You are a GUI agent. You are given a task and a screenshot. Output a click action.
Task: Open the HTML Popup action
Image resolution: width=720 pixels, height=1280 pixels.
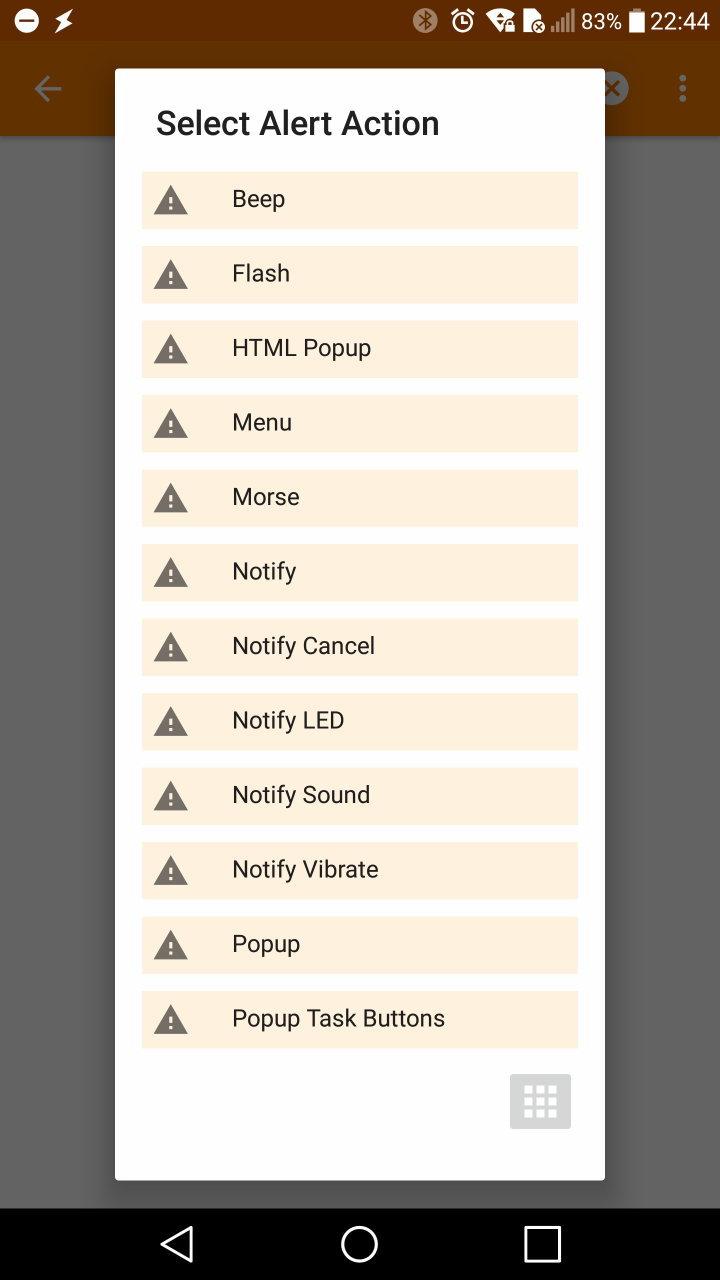tap(359, 348)
